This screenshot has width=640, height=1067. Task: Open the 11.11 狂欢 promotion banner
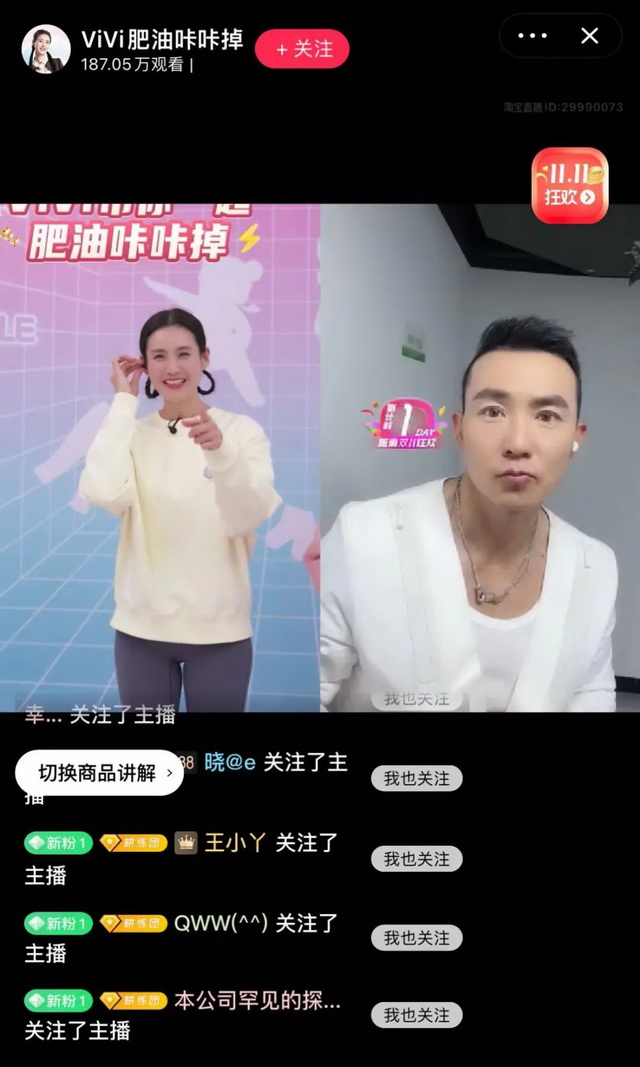tap(570, 185)
